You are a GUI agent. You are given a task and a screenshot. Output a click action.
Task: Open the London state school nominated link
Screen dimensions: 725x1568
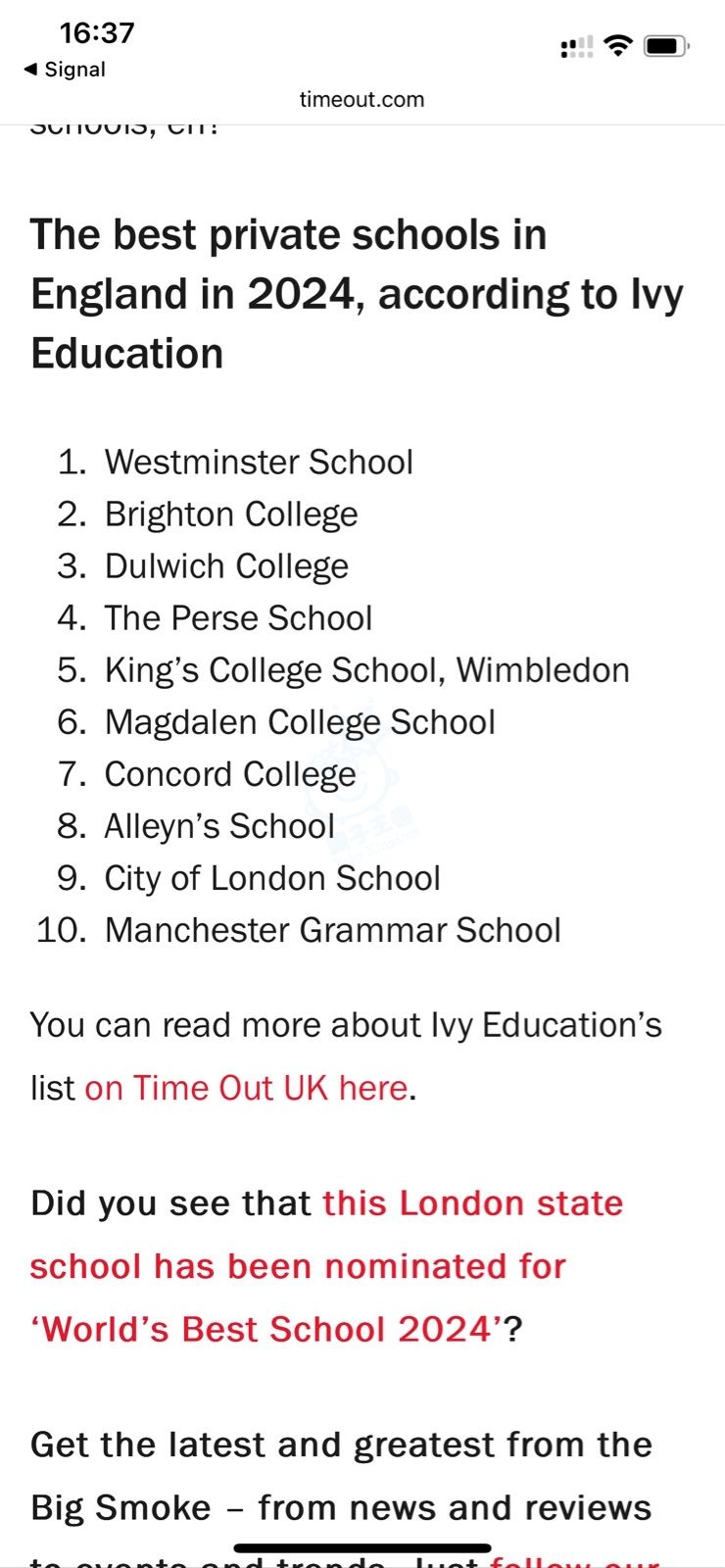327,1266
